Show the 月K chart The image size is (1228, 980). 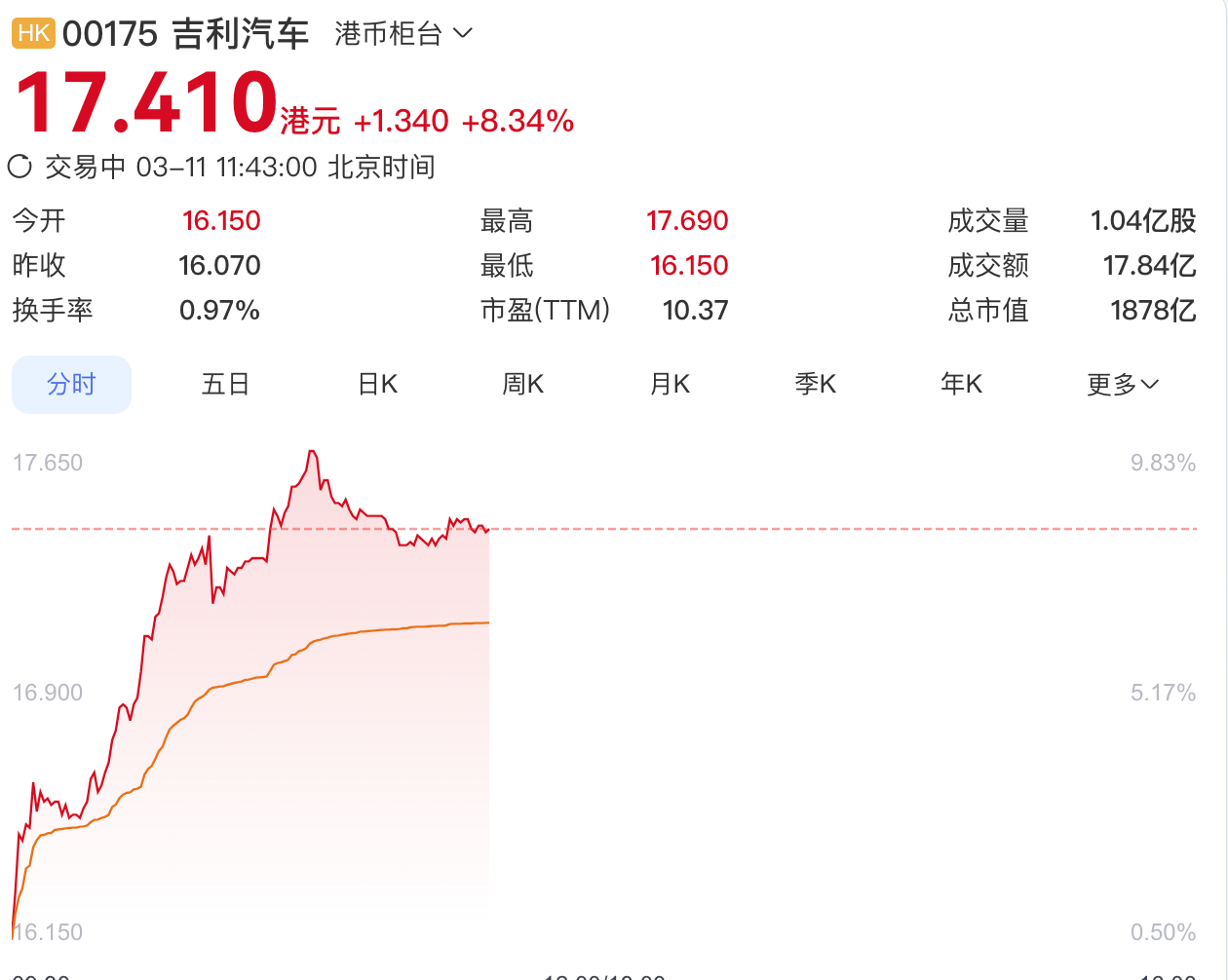pyautogui.click(x=670, y=385)
